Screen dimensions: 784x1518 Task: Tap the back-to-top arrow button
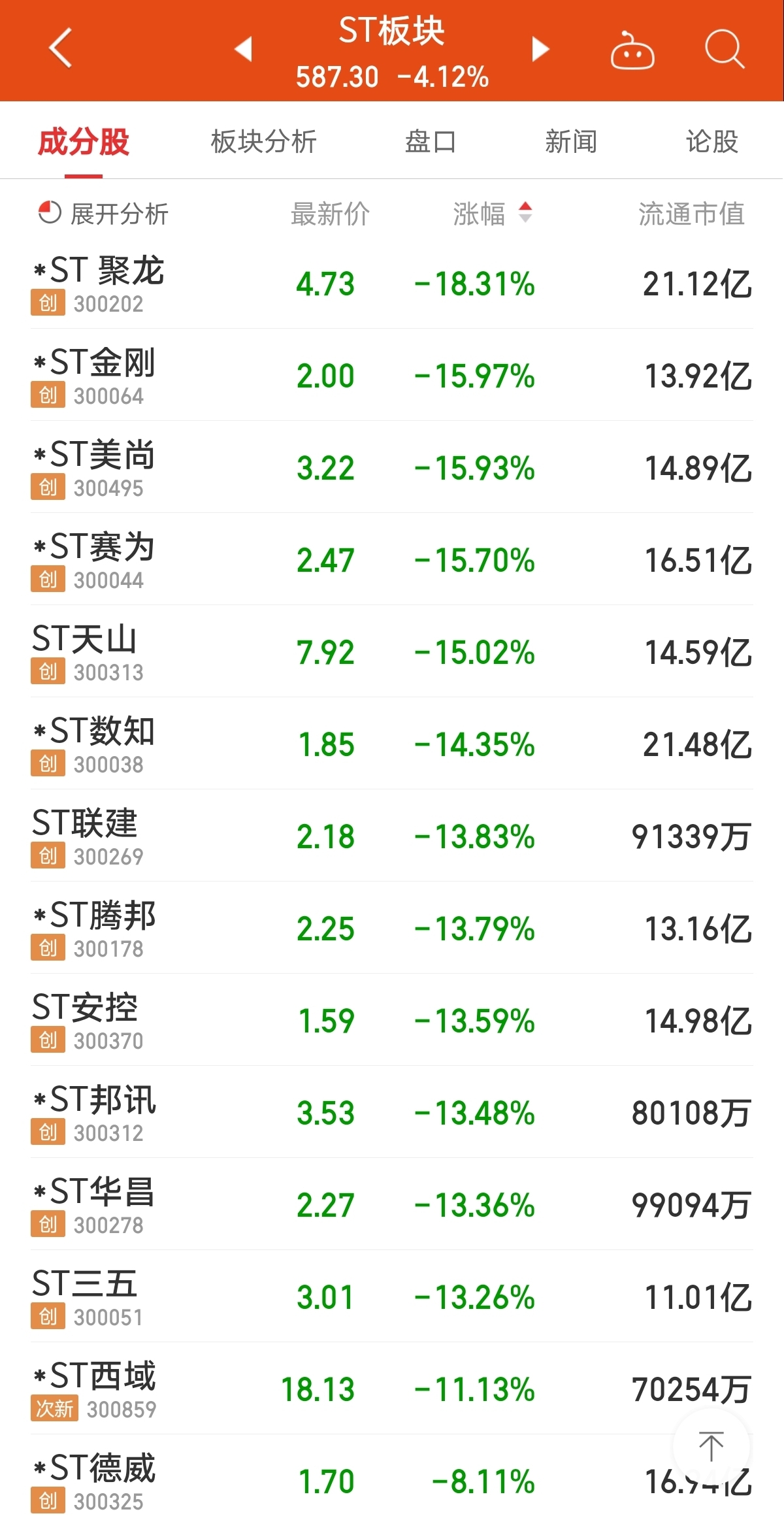click(711, 1446)
